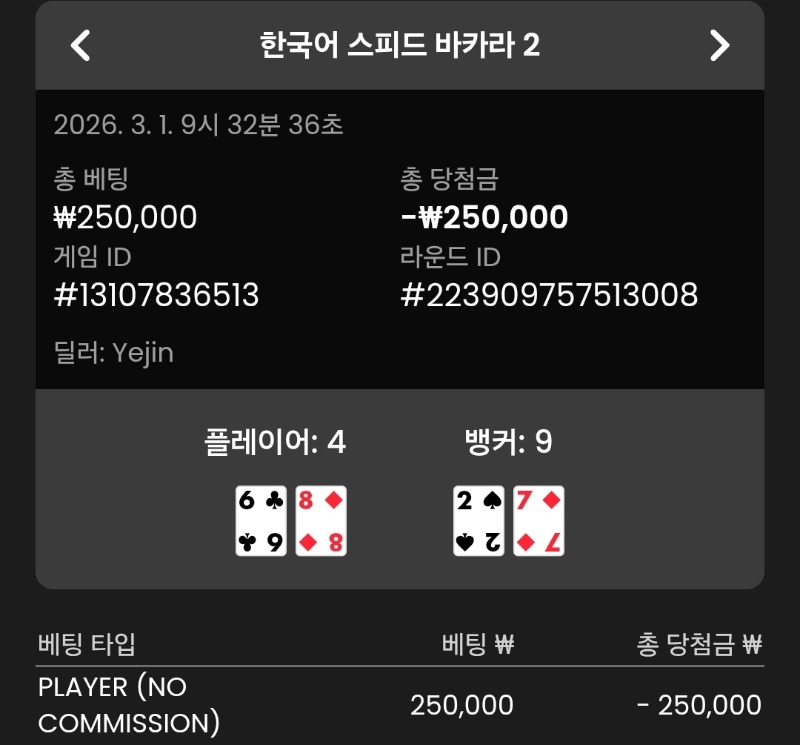Image resolution: width=800 pixels, height=745 pixels.
Task: Go to the next game round
Action: [x=719, y=45]
